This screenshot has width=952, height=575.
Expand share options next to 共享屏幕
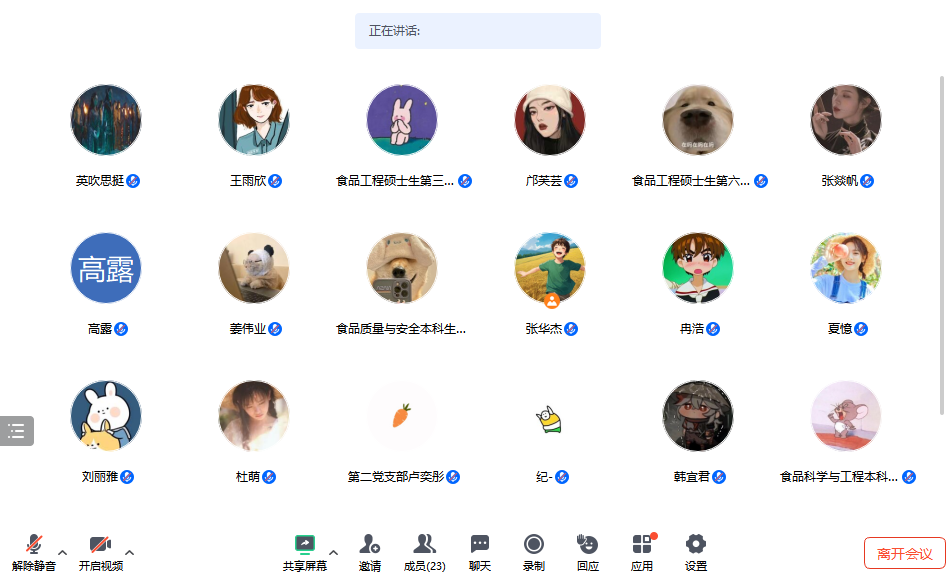(334, 552)
